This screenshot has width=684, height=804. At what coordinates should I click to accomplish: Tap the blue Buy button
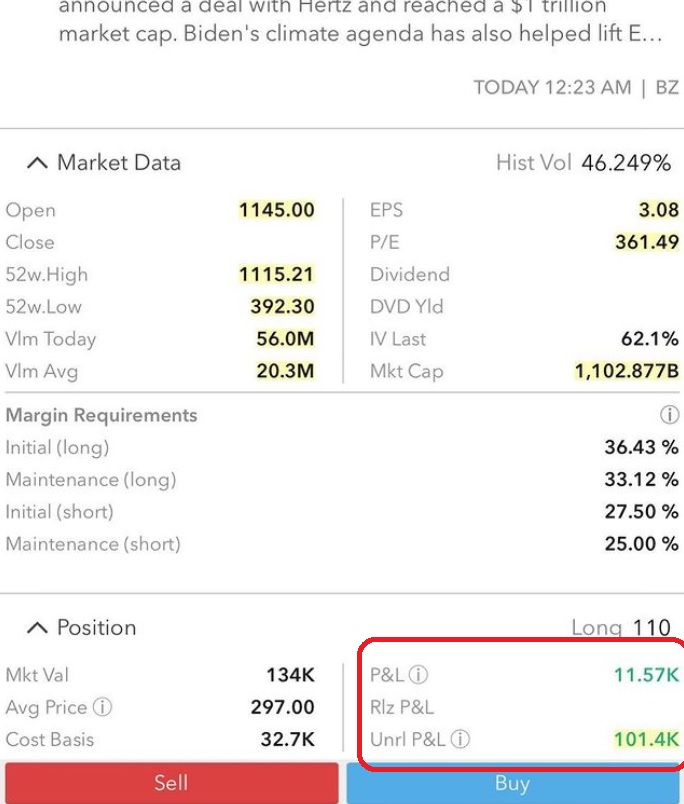tap(512, 783)
